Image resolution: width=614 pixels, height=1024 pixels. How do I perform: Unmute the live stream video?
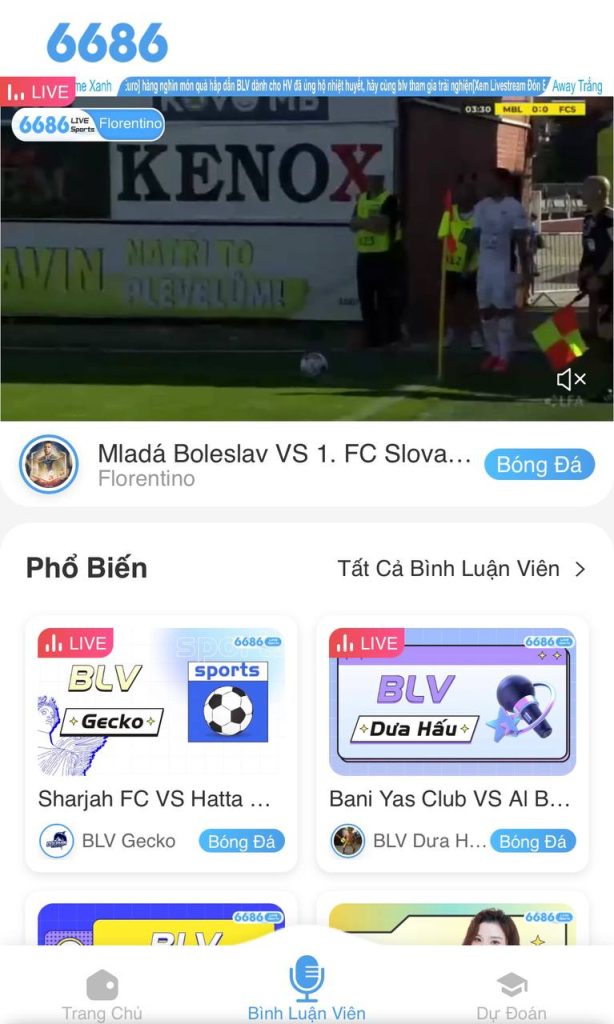[x=571, y=379]
